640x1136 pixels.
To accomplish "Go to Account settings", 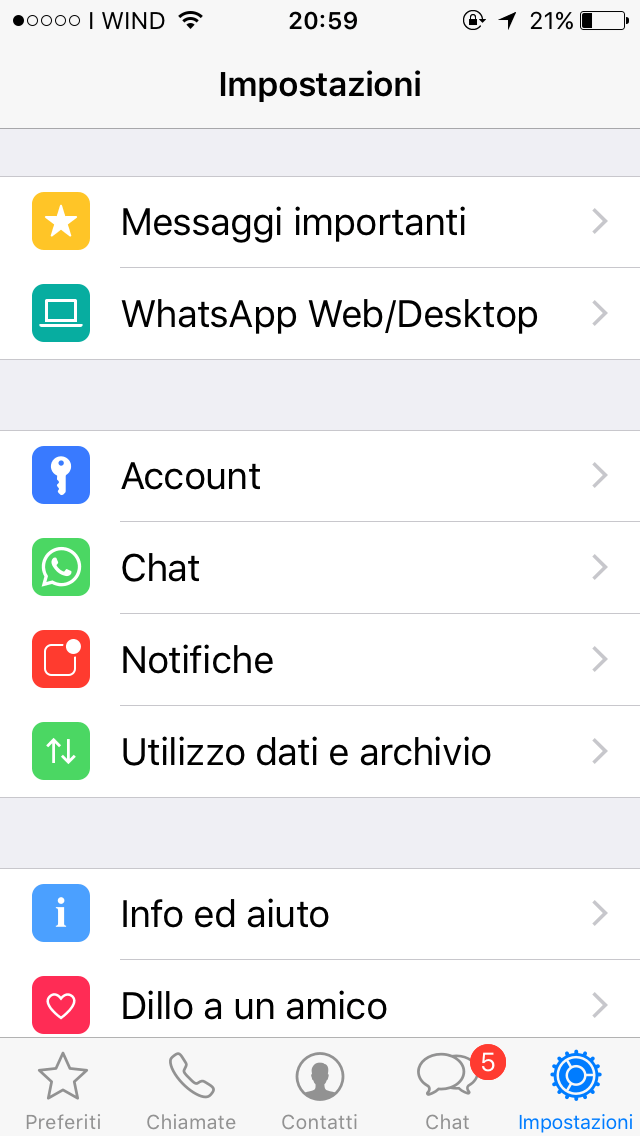I will (320, 476).
